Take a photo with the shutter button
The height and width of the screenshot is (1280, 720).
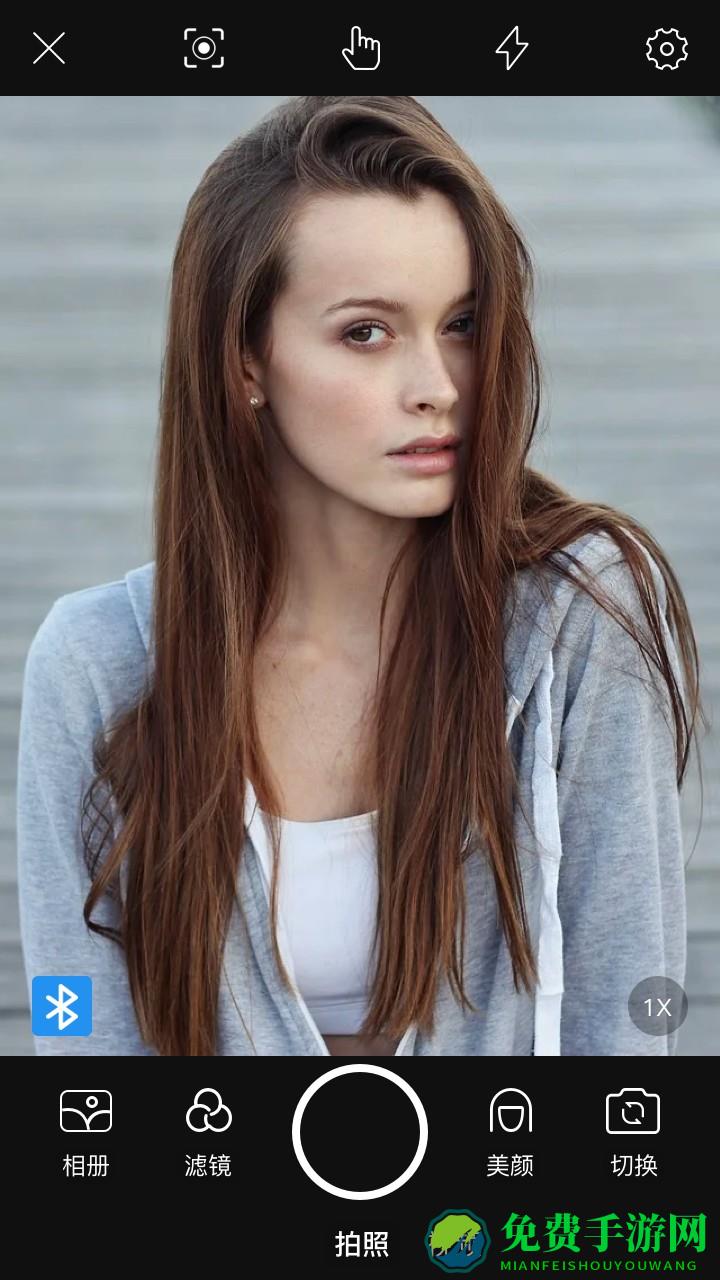pos(360,1132)
